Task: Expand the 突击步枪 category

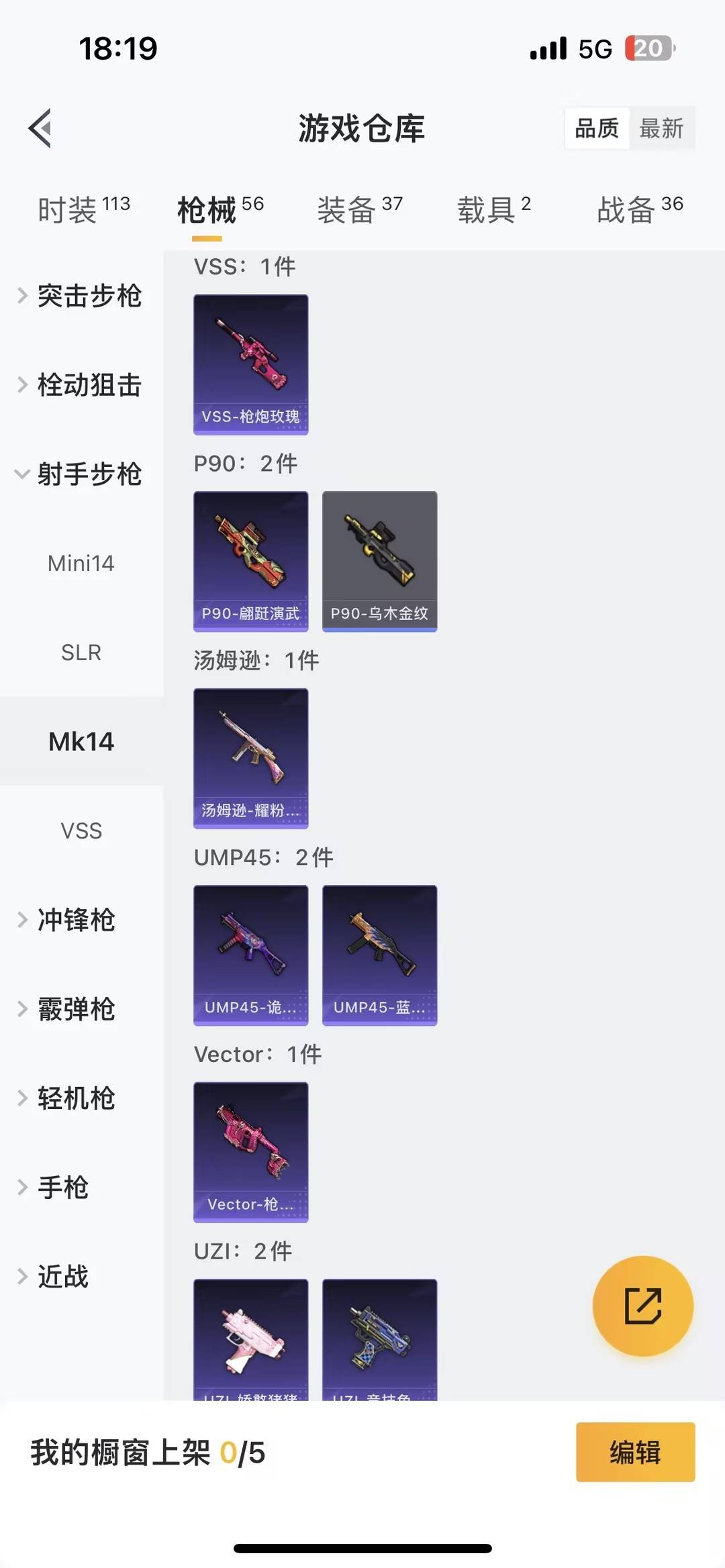Action: (x=89, y=297)
